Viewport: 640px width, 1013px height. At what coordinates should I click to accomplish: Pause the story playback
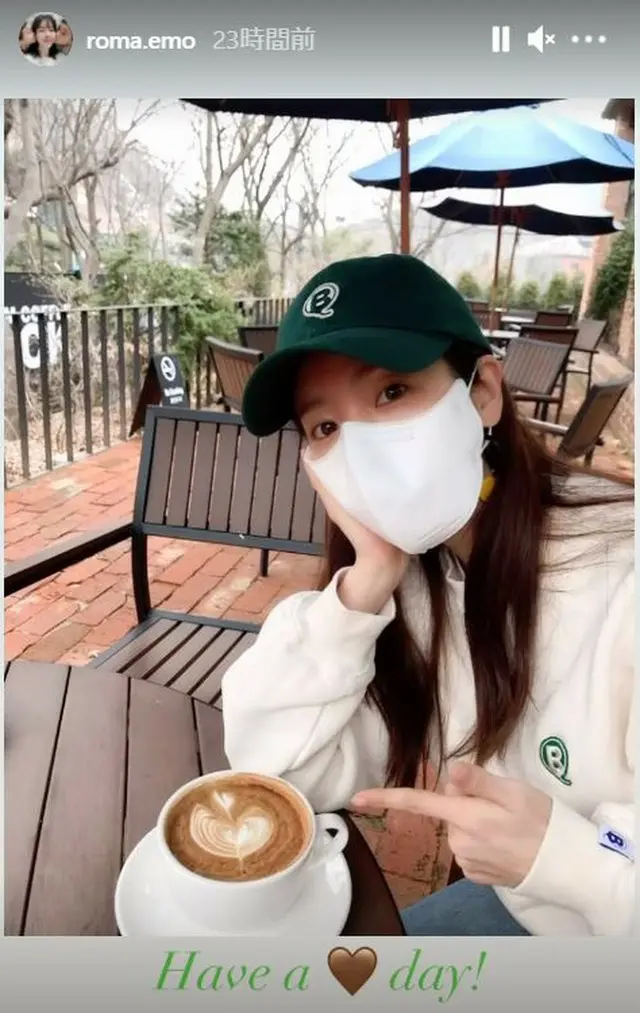coord(500,39)
